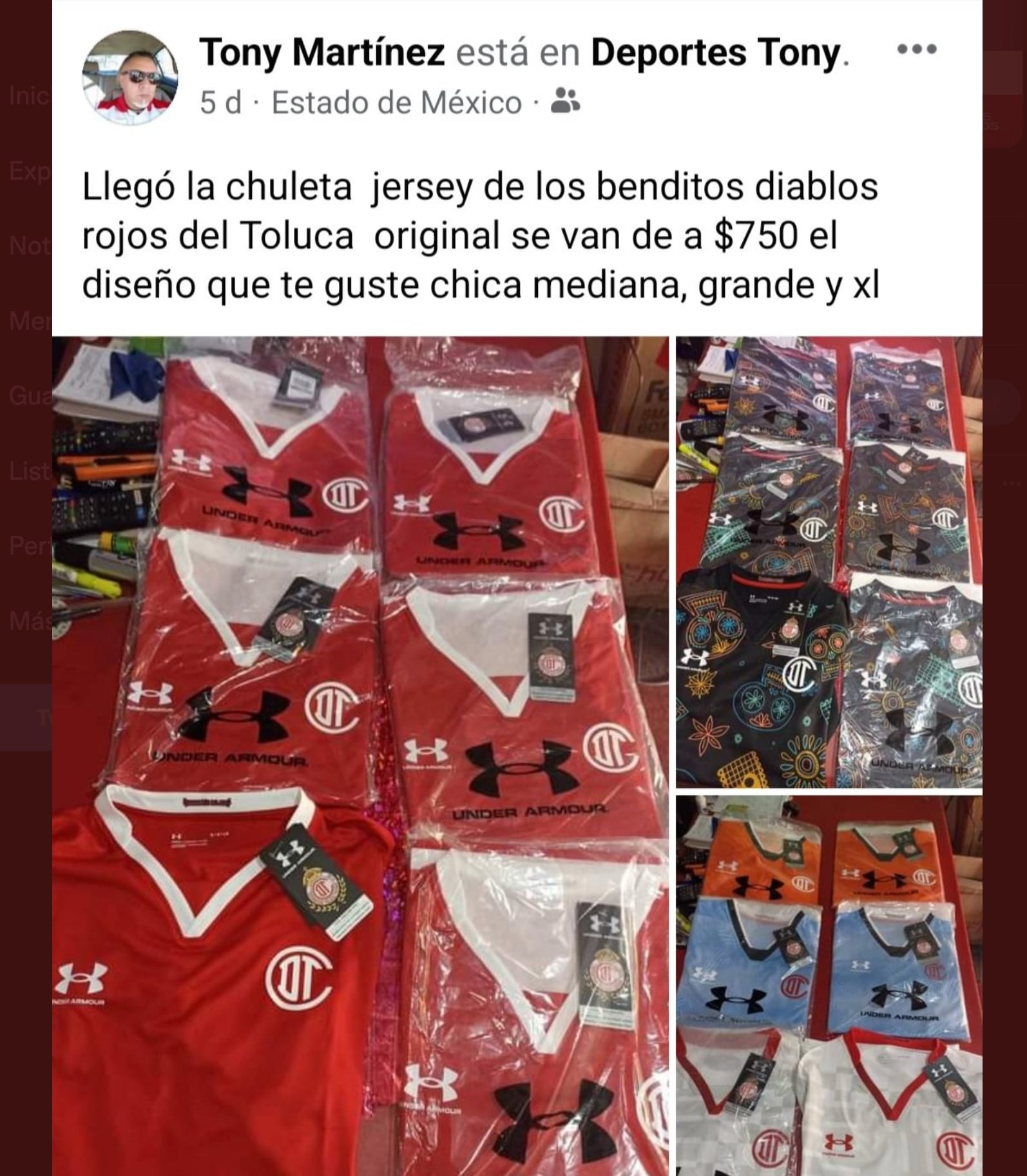This screenshot has width=1027, height=1176.
Task: Open the black patterned jerseys photo
Action: (829, 562)
